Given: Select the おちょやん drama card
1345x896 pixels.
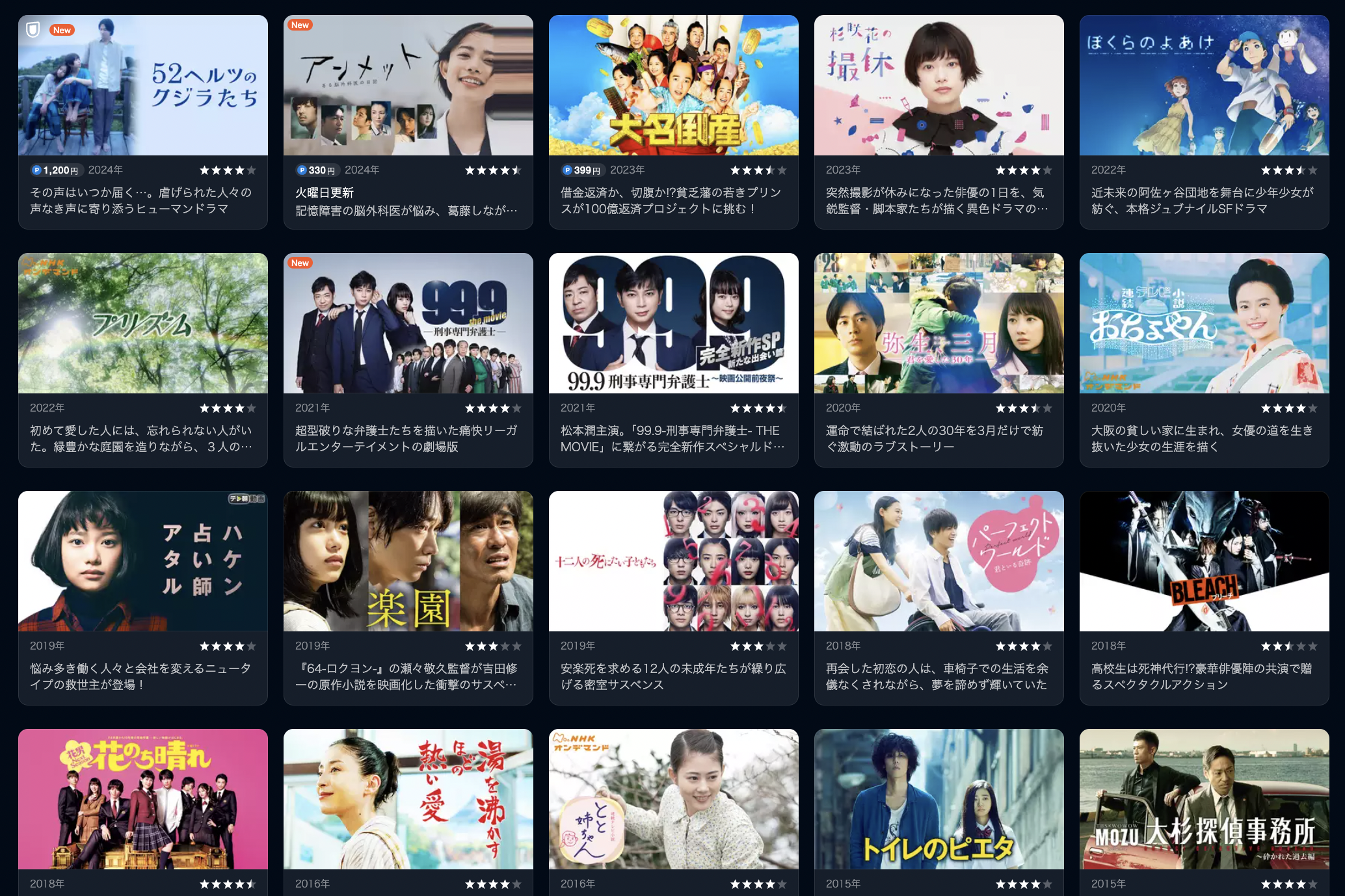Looking at the screenshot, I should tap(1205, 324).
